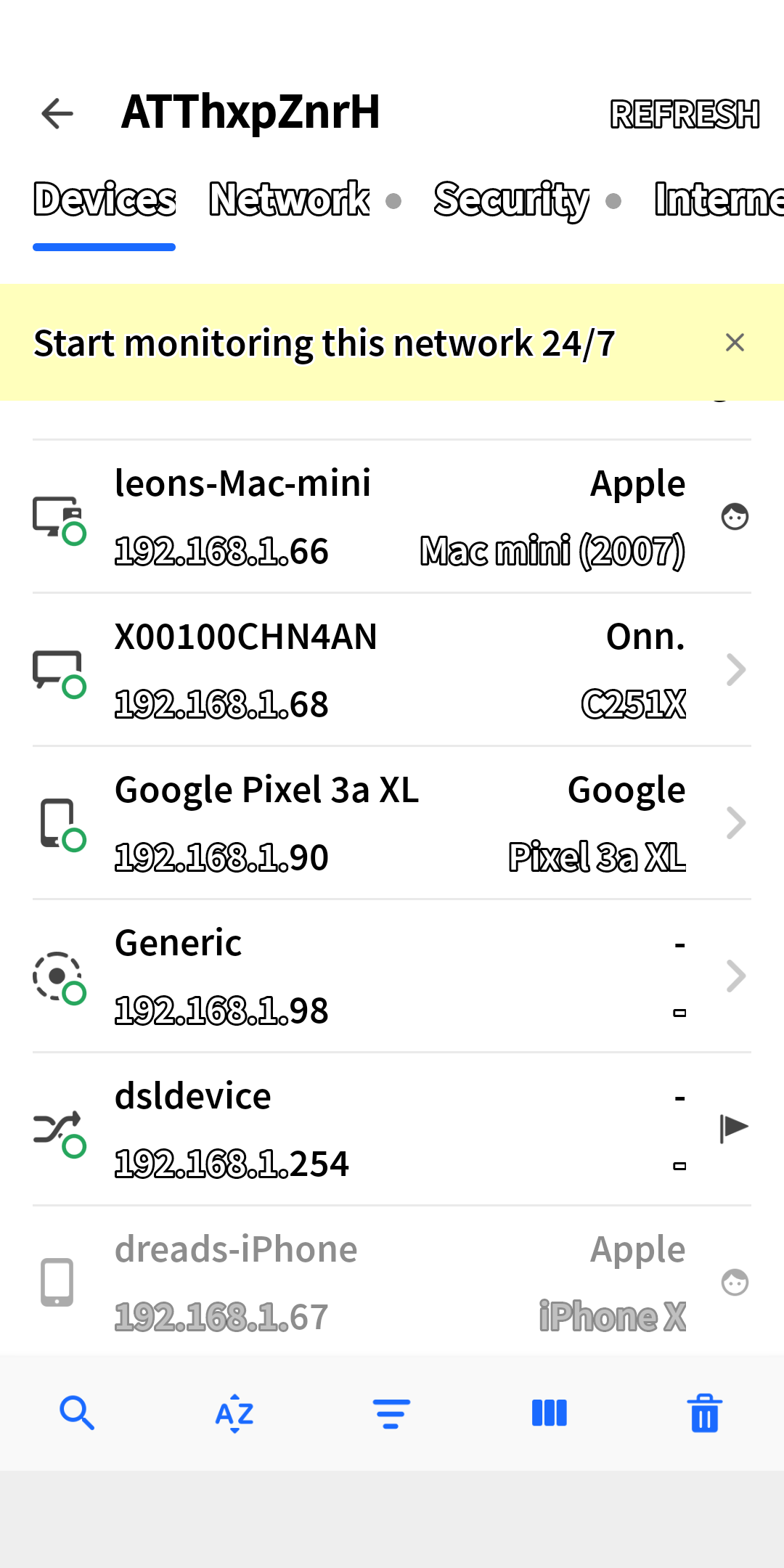Image resolution: width=784 pixels, height=1568 pixels.
Task: Open the device filter options
Action: (x=391, y=1413)
